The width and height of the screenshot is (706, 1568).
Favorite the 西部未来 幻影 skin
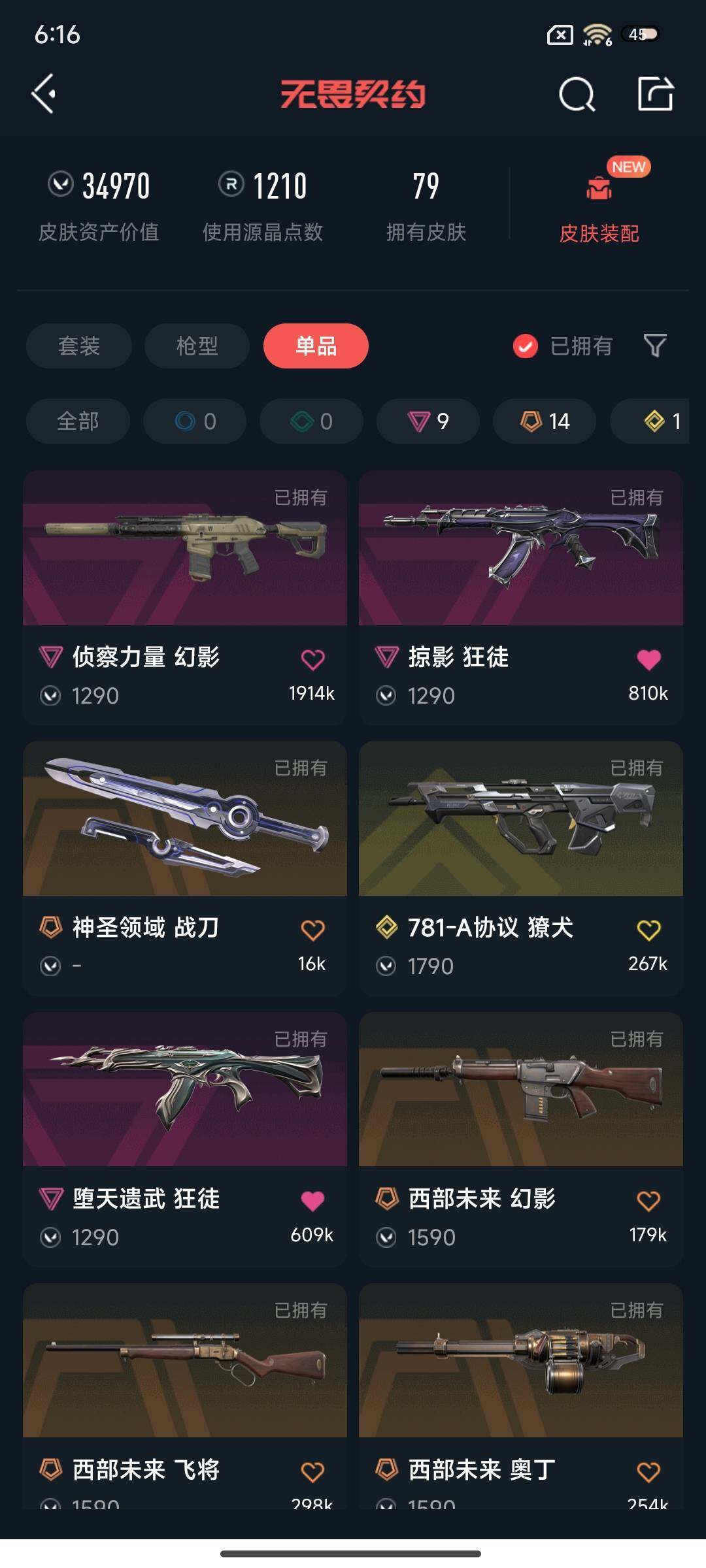[648, 1201]
